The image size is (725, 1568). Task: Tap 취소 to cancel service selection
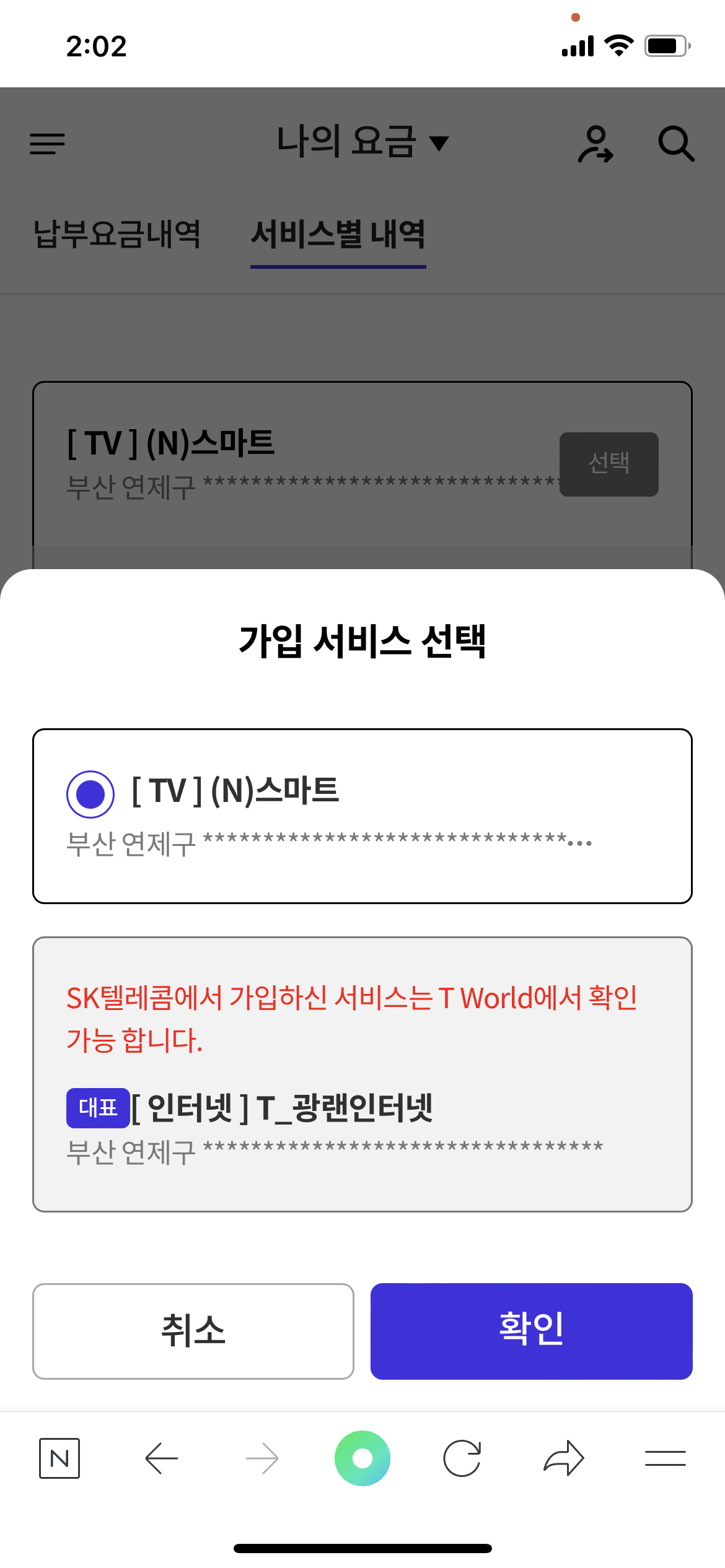click(x=193, y=1331)
